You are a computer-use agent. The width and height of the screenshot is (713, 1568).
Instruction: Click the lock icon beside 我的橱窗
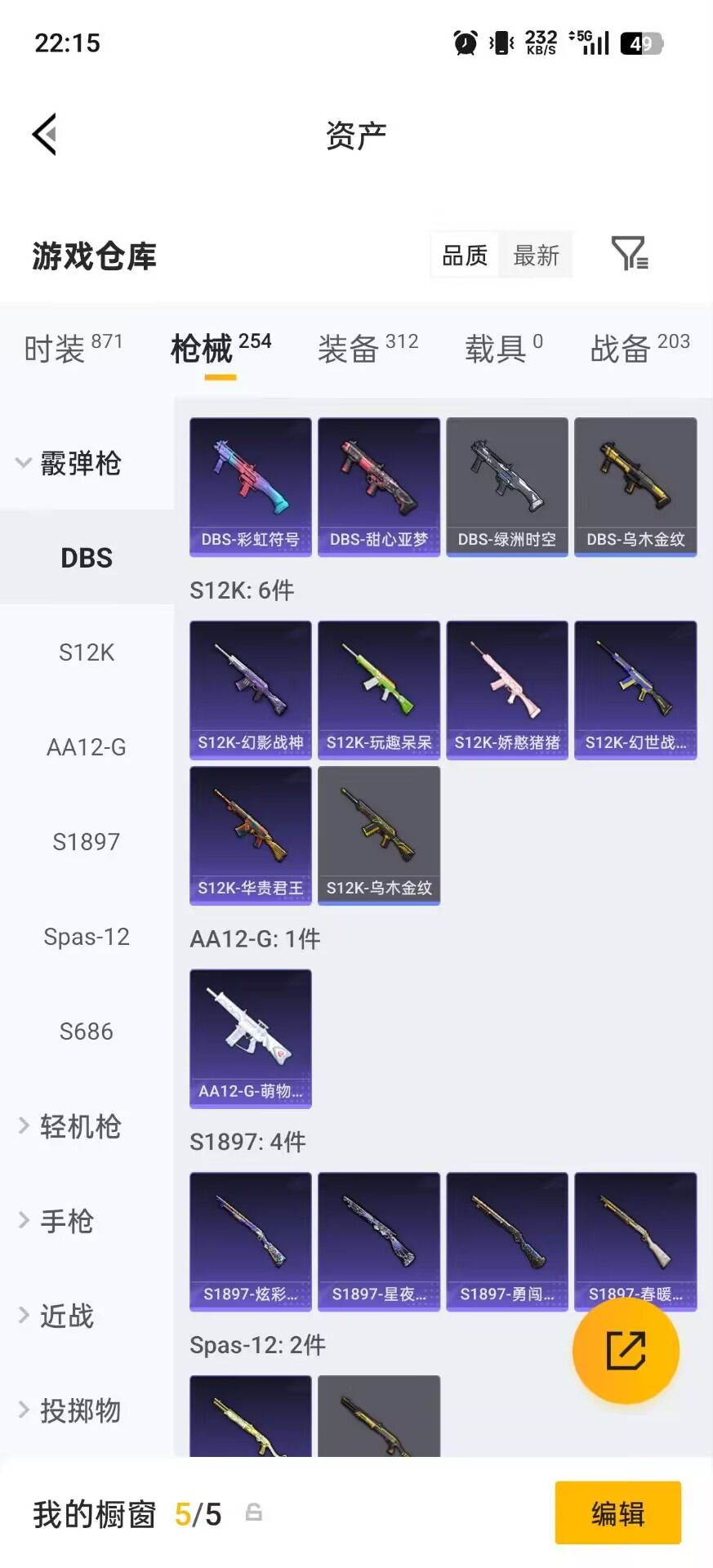pos(253,1513)
